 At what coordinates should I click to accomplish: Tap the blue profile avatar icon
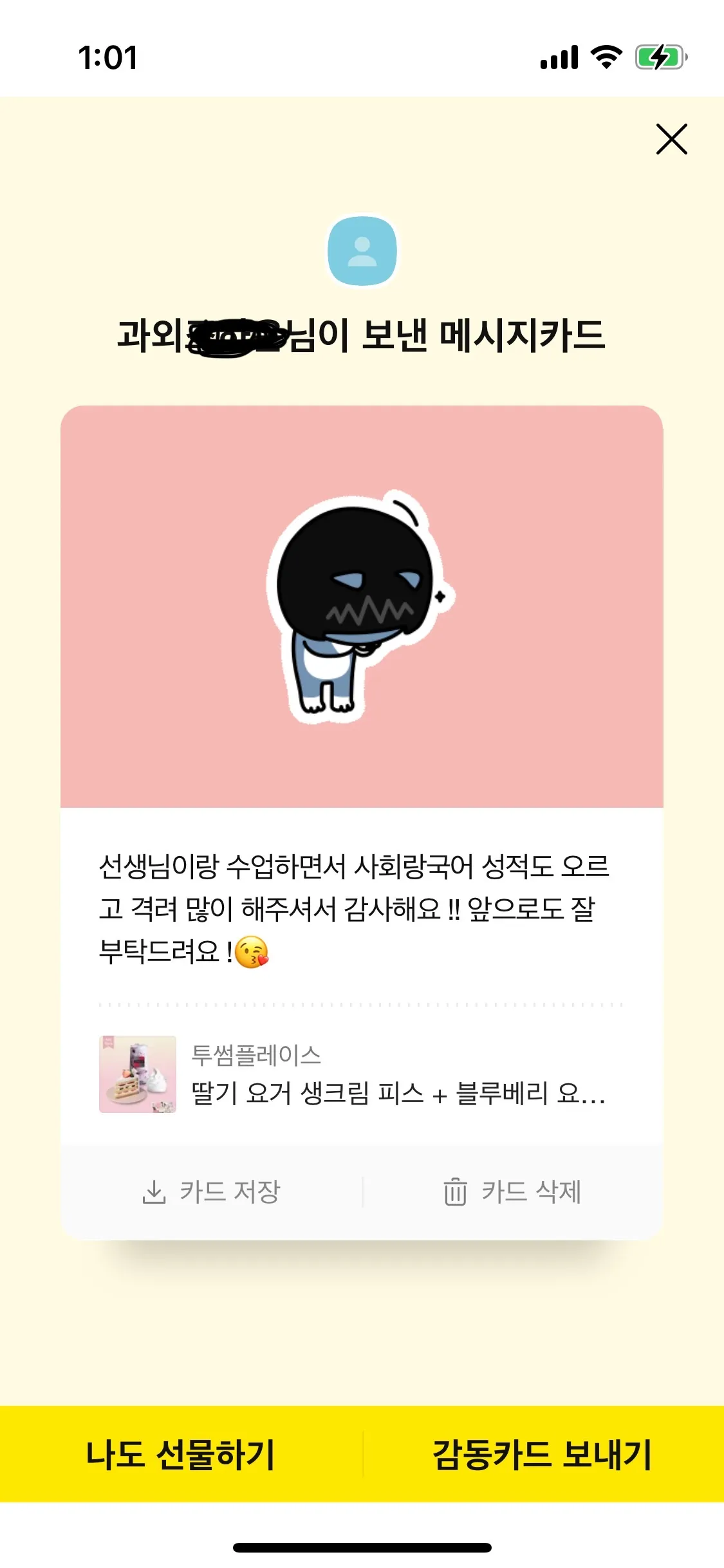pos(362,251)
